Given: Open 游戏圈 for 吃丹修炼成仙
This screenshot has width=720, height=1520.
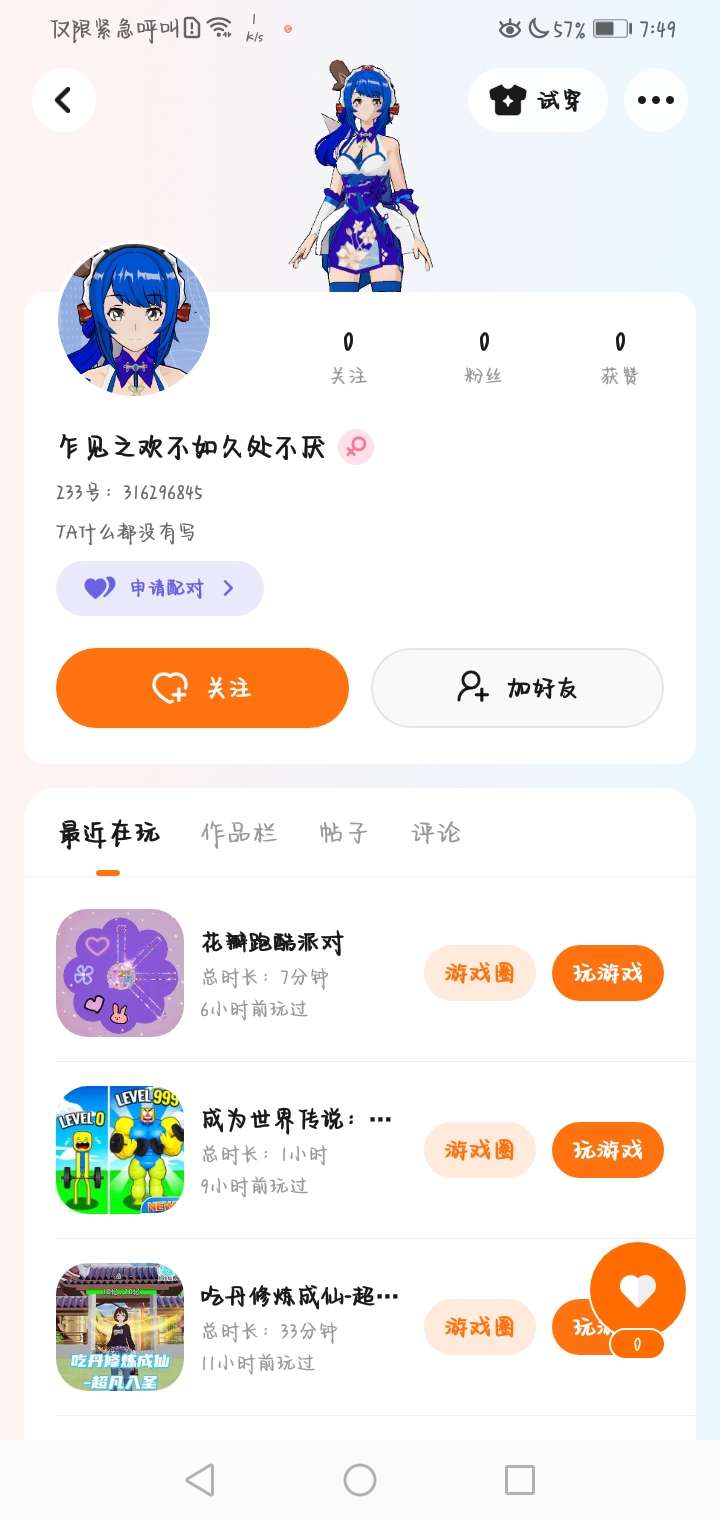Looking at the screenshot, I should [x=480, y=1327].
